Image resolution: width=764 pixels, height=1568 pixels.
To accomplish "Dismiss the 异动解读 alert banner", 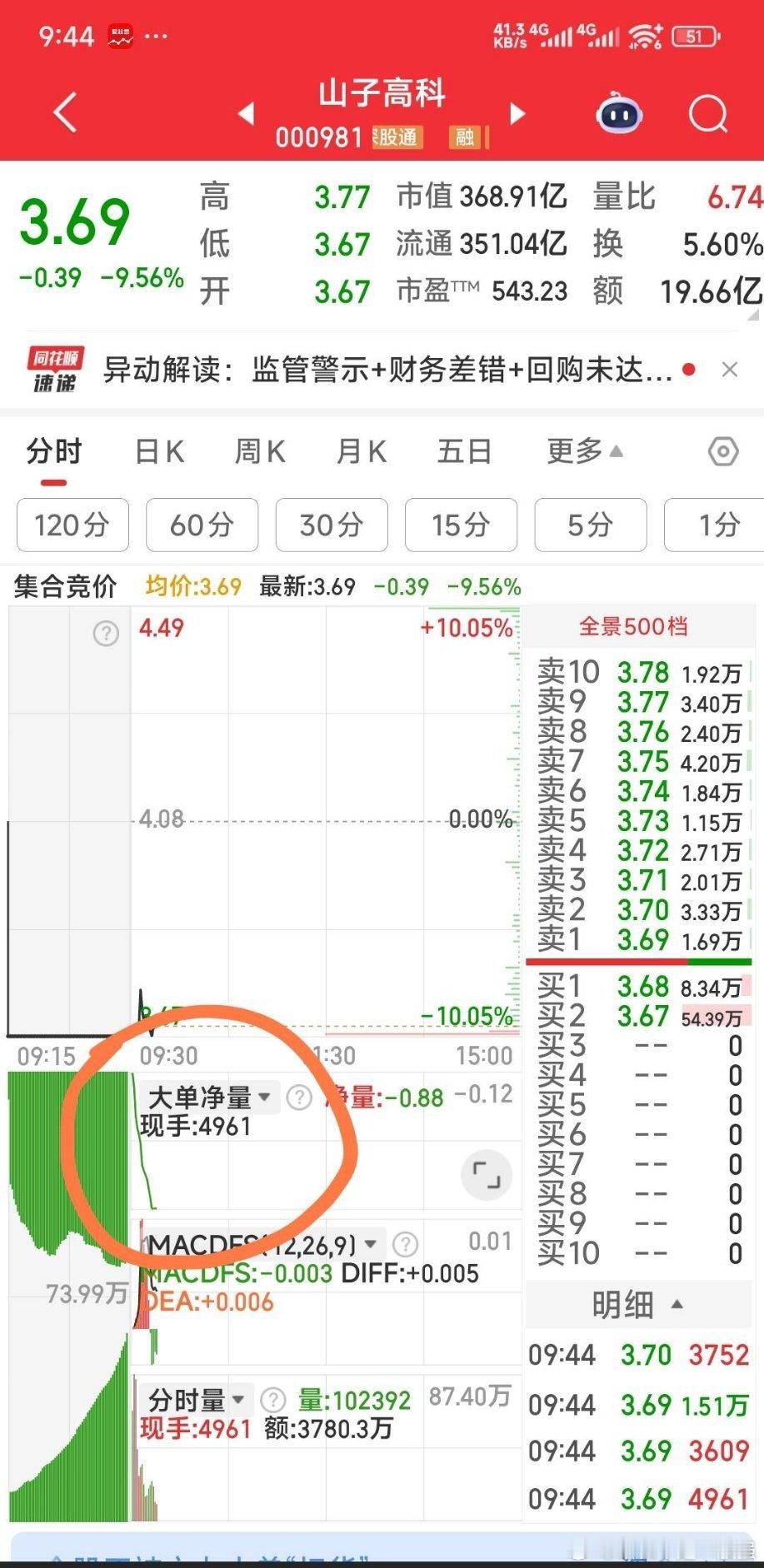I will [730, 369].
